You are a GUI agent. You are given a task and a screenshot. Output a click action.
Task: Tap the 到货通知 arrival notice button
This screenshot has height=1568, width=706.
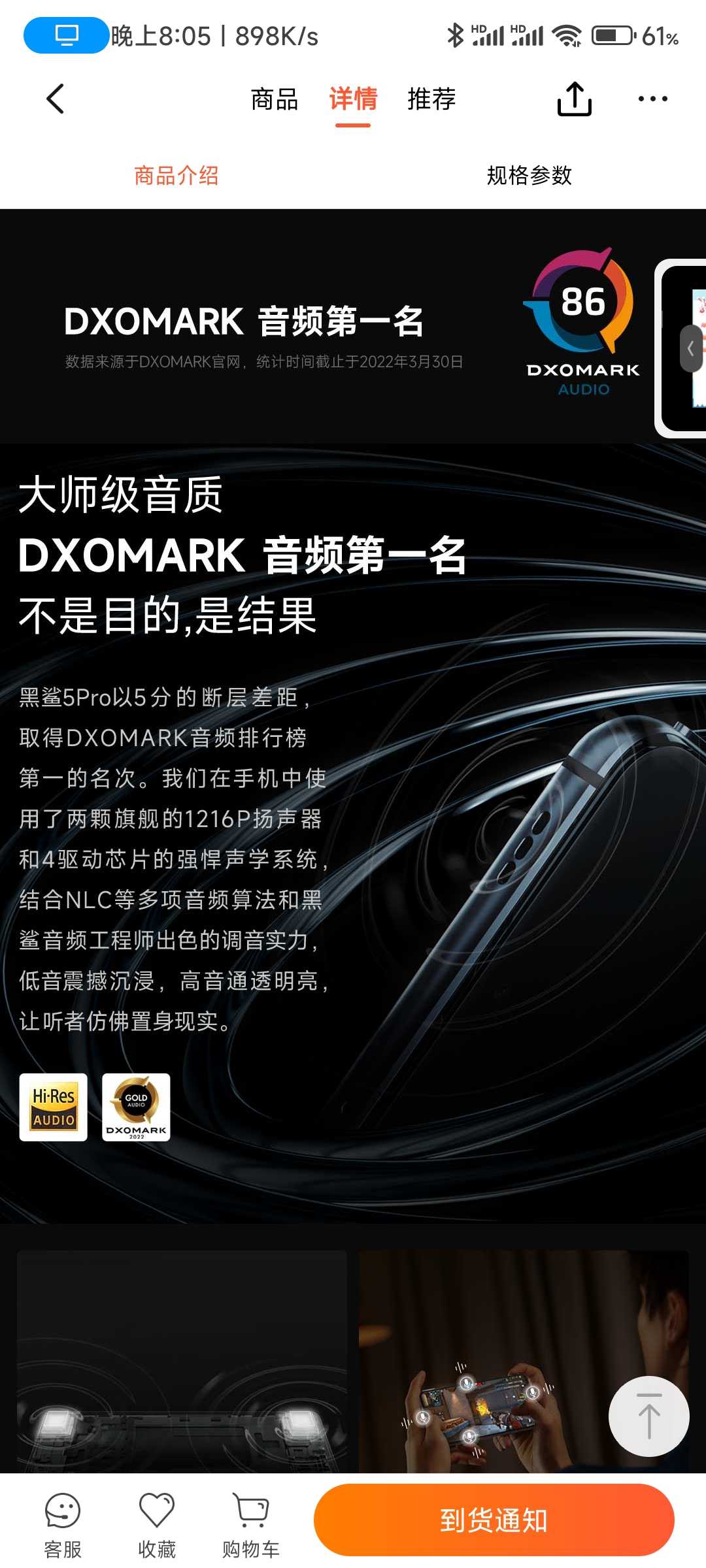(494, 1520)
